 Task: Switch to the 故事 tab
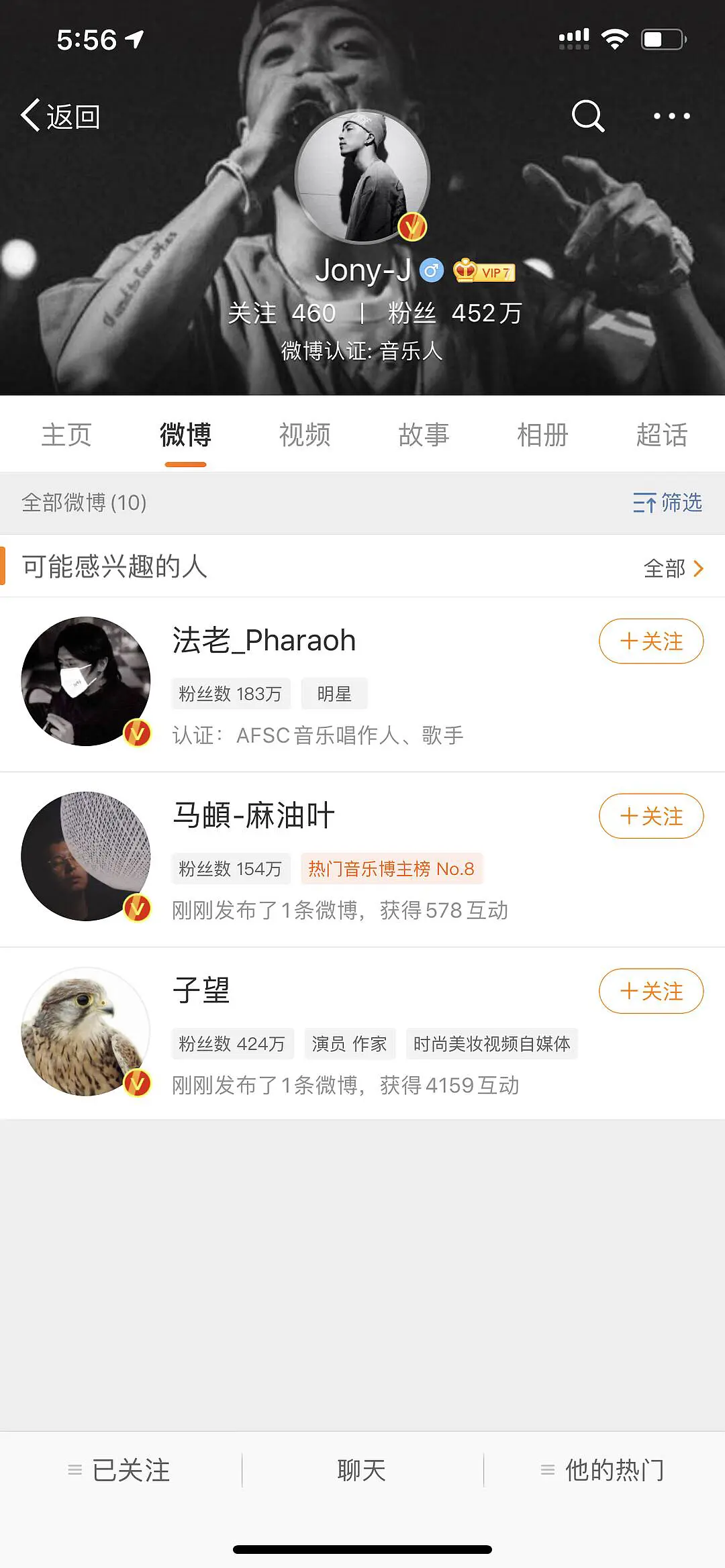click(x=424, y=435)
